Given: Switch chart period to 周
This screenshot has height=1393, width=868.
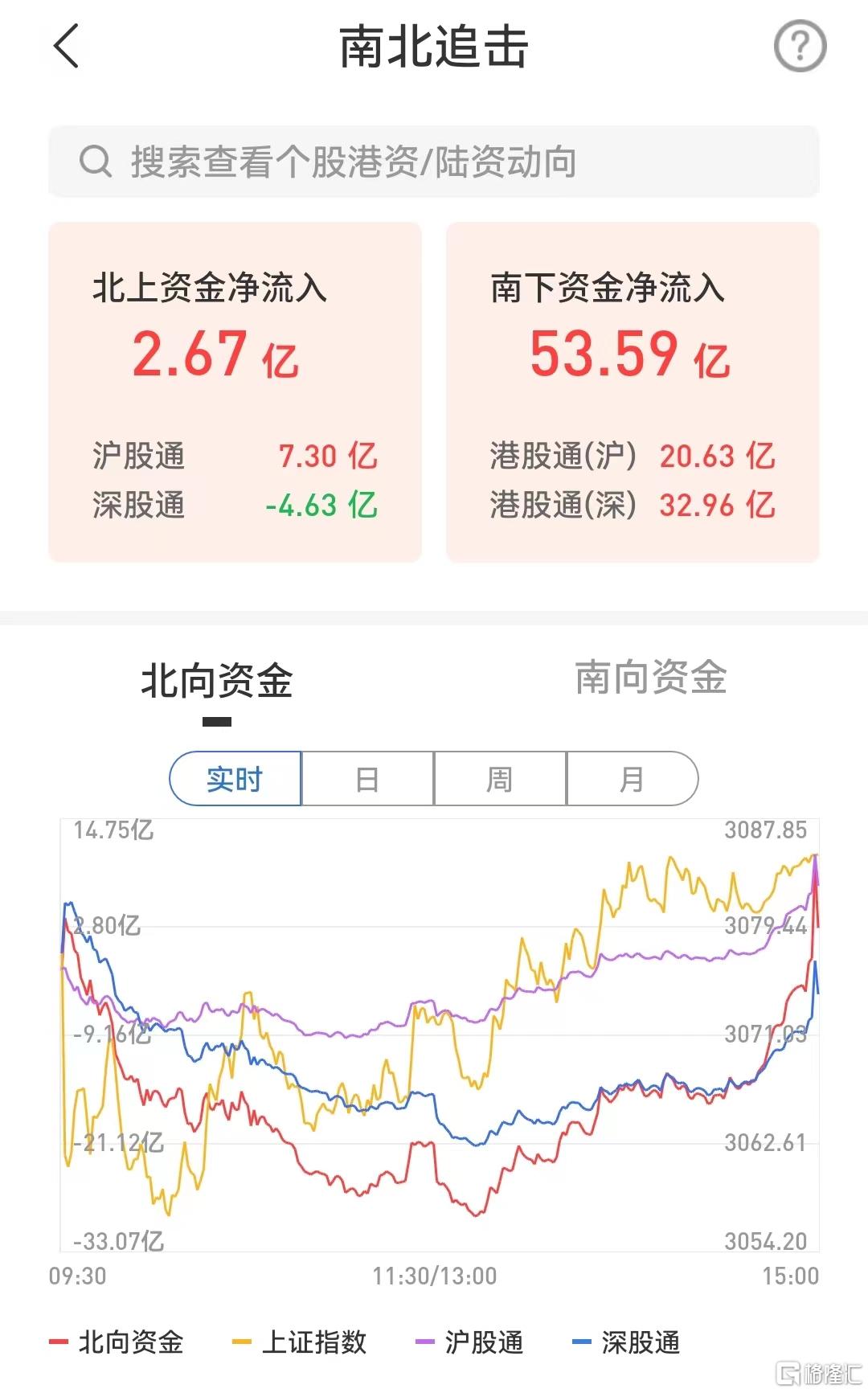Looking at the screenshot, I should [500, 779].
